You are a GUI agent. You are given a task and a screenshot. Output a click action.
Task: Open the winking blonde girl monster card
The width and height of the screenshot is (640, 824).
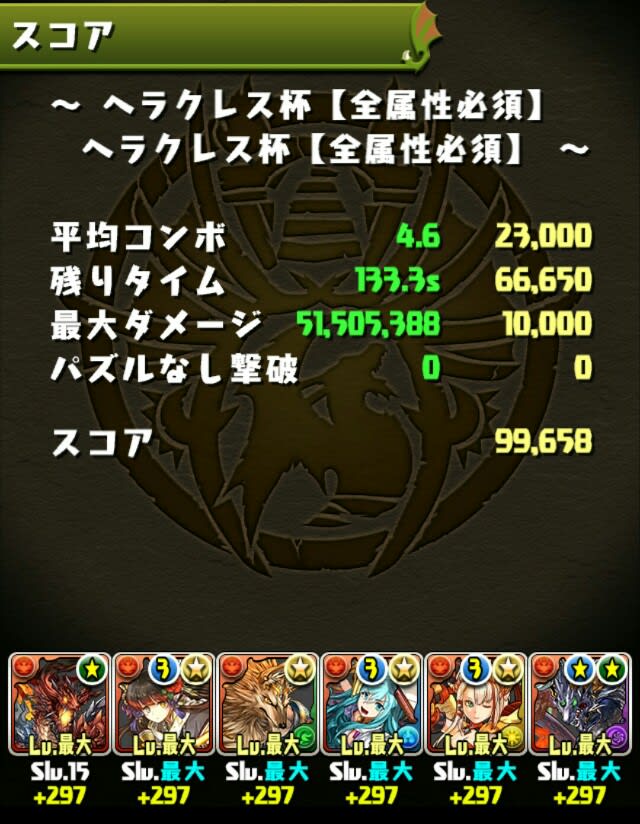click(476, 704)
